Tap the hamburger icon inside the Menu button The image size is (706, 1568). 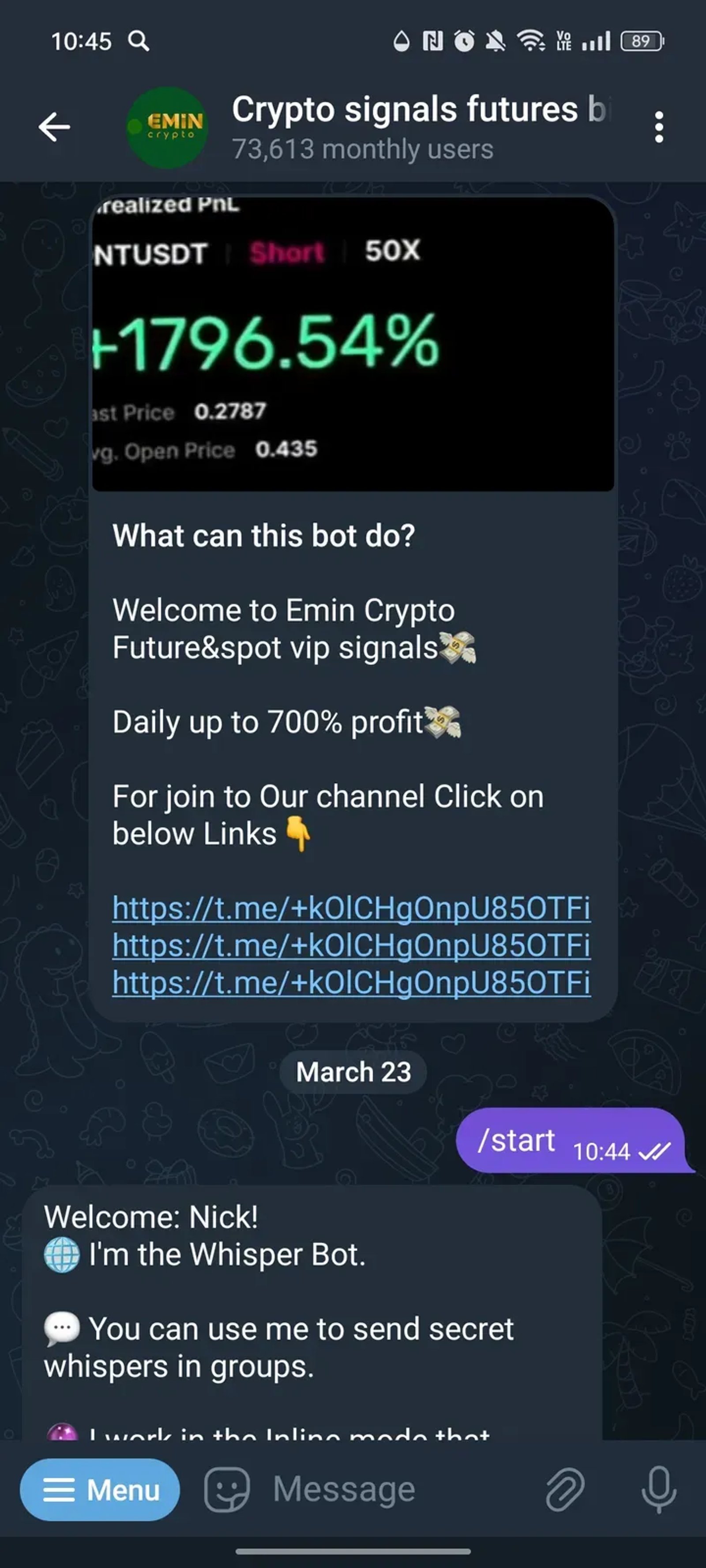click(60, 1490)
